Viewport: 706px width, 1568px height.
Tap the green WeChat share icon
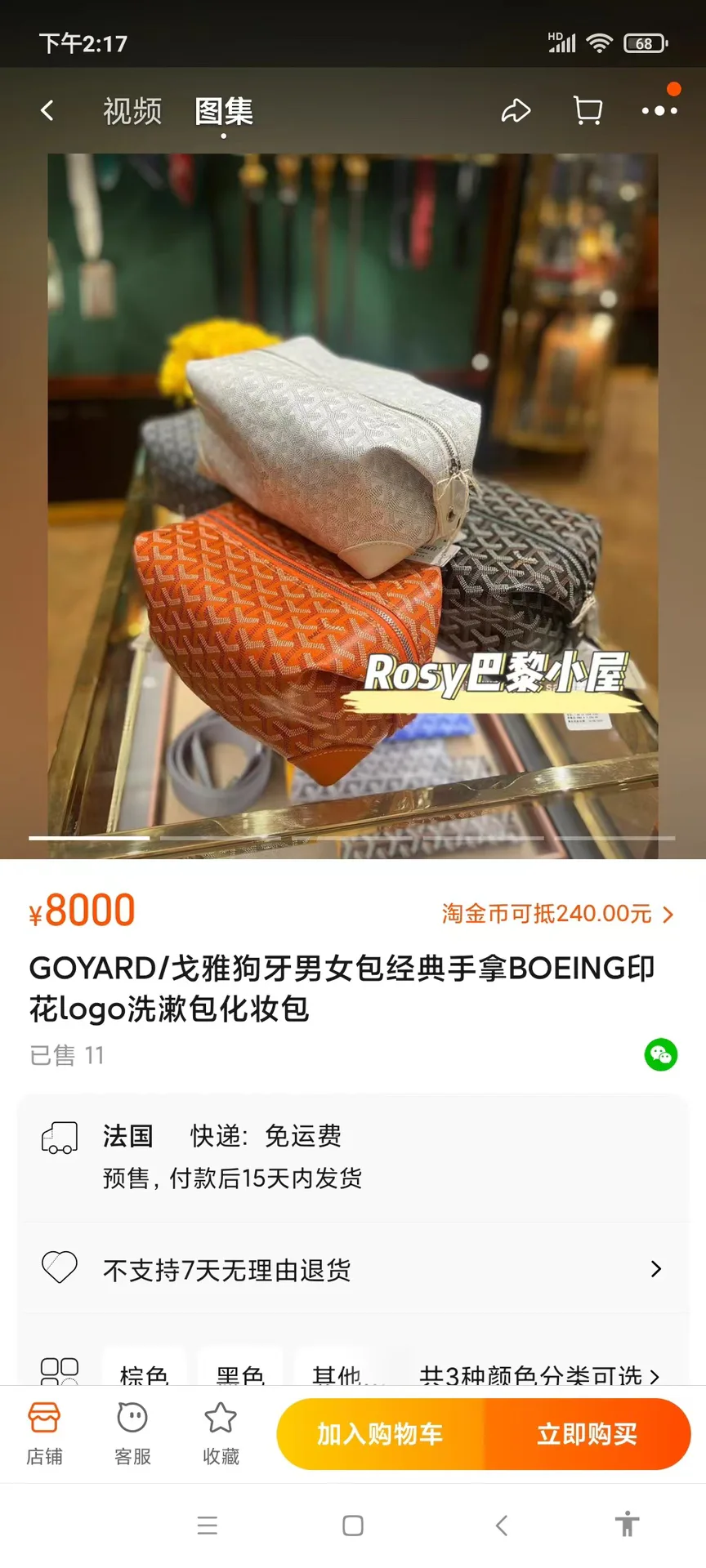click(x=661, y=1055)
